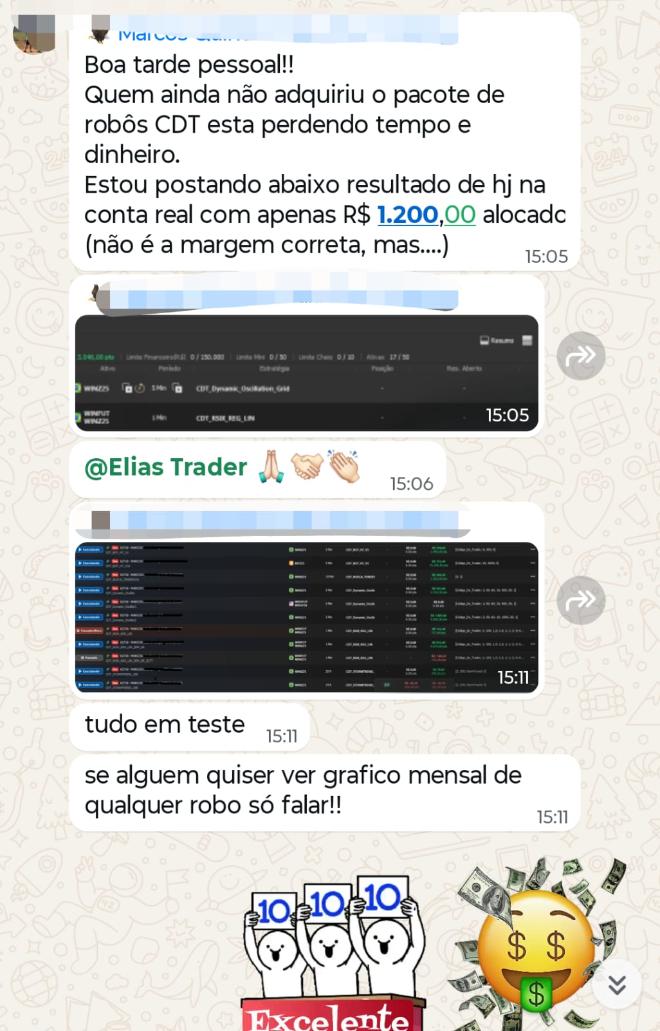This screenshot has width=660, height=1031.
Task: Open the screenshot image sent at 15:05
Action: [x=306, y=373]
